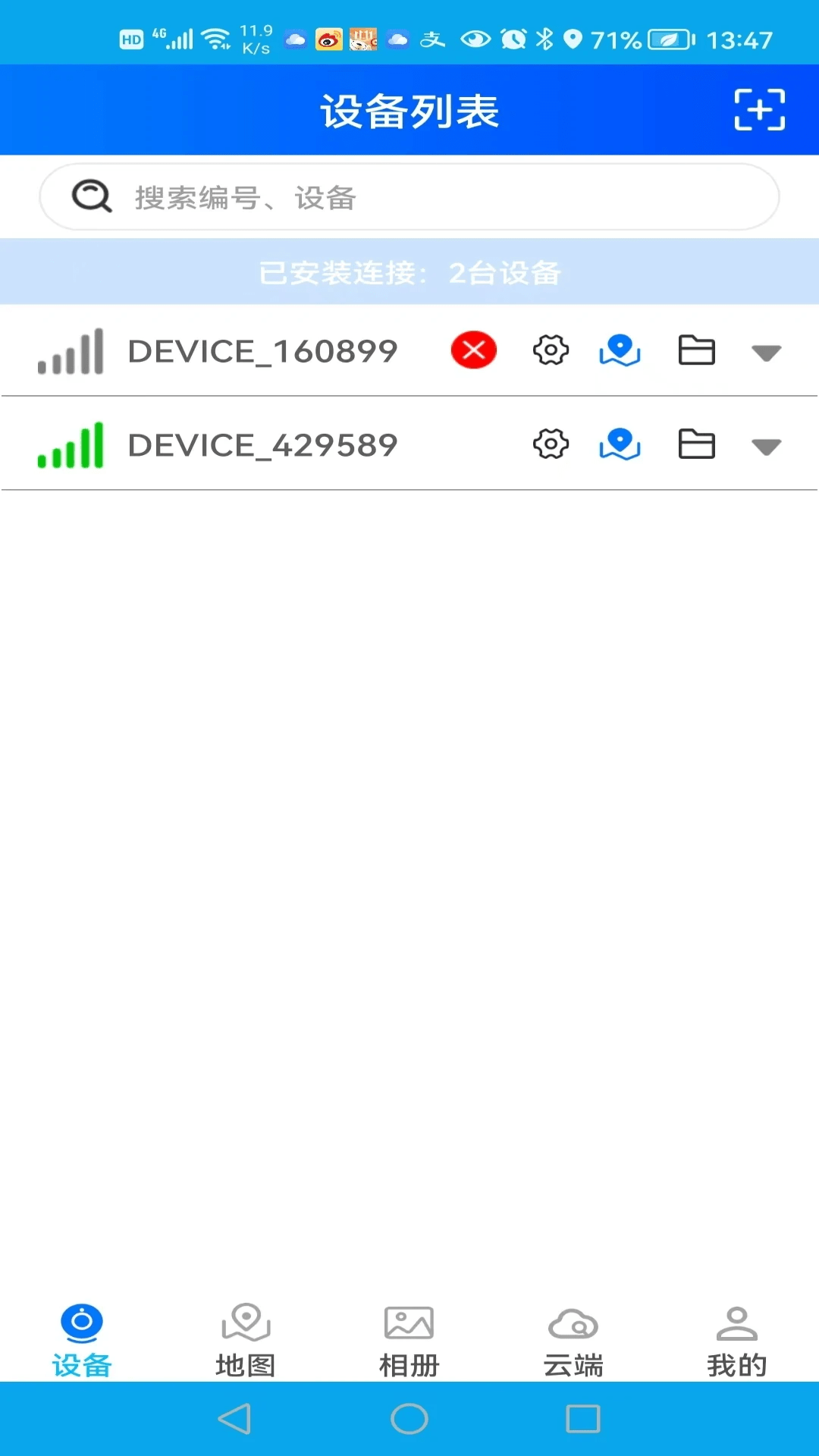Screen dimensions: 819x1456
Task: View DEVICE_429589 location on map
Action: point(620,444)
